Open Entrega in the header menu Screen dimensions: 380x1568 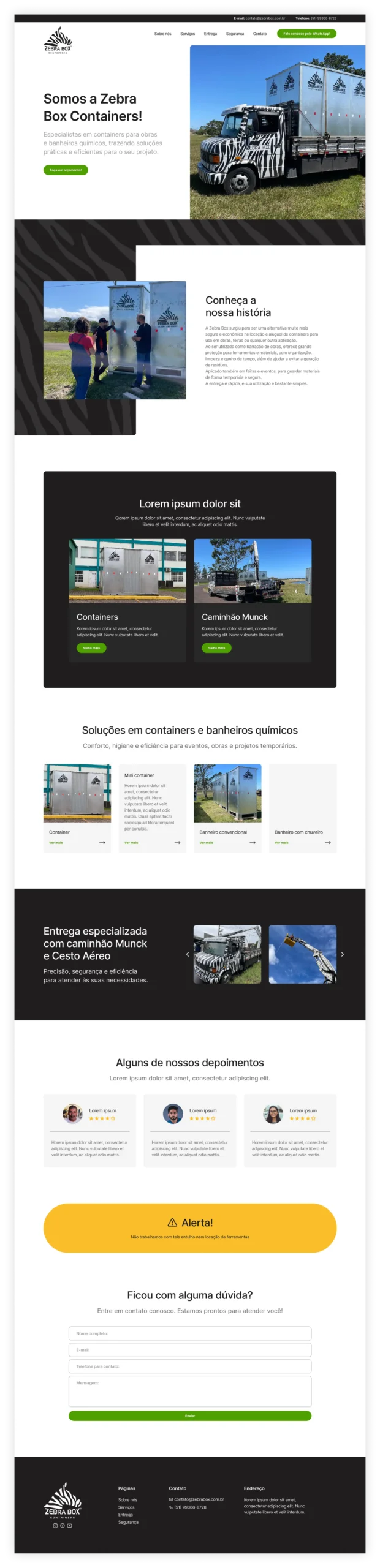pyautogui.click(x=210, y=34)
